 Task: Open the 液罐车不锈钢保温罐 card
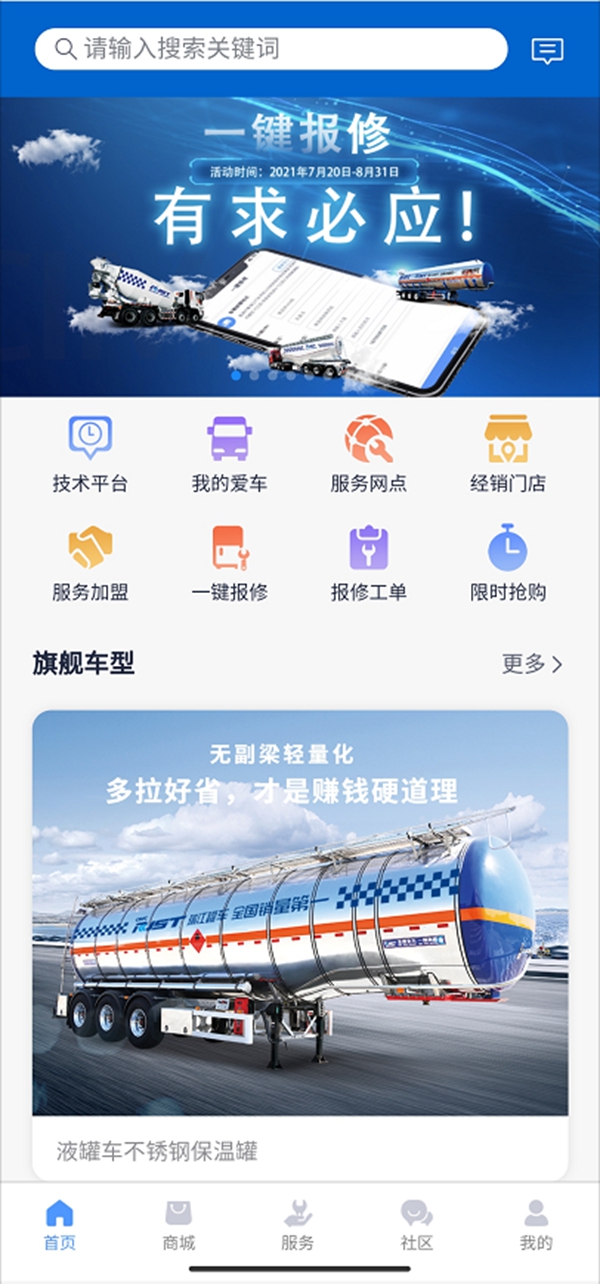click(300, 940)
